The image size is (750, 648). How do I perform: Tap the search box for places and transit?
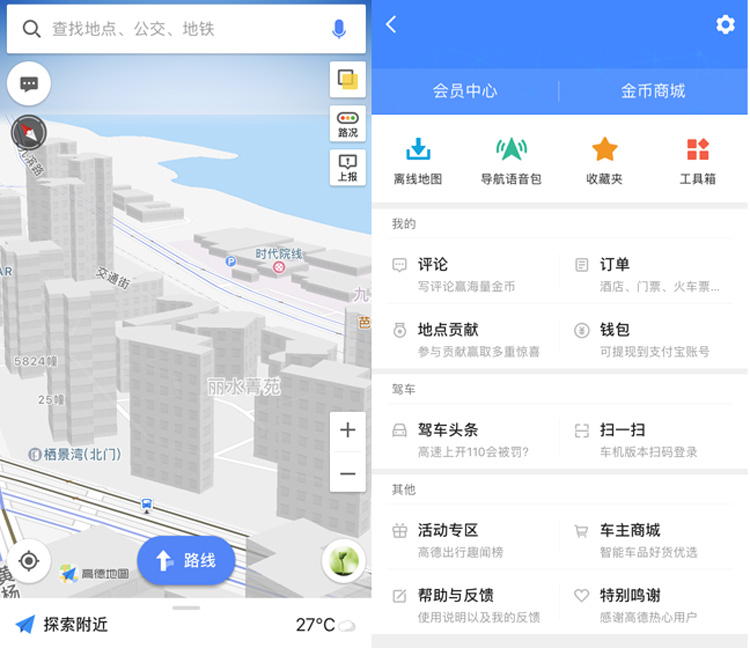pos(170,30)
